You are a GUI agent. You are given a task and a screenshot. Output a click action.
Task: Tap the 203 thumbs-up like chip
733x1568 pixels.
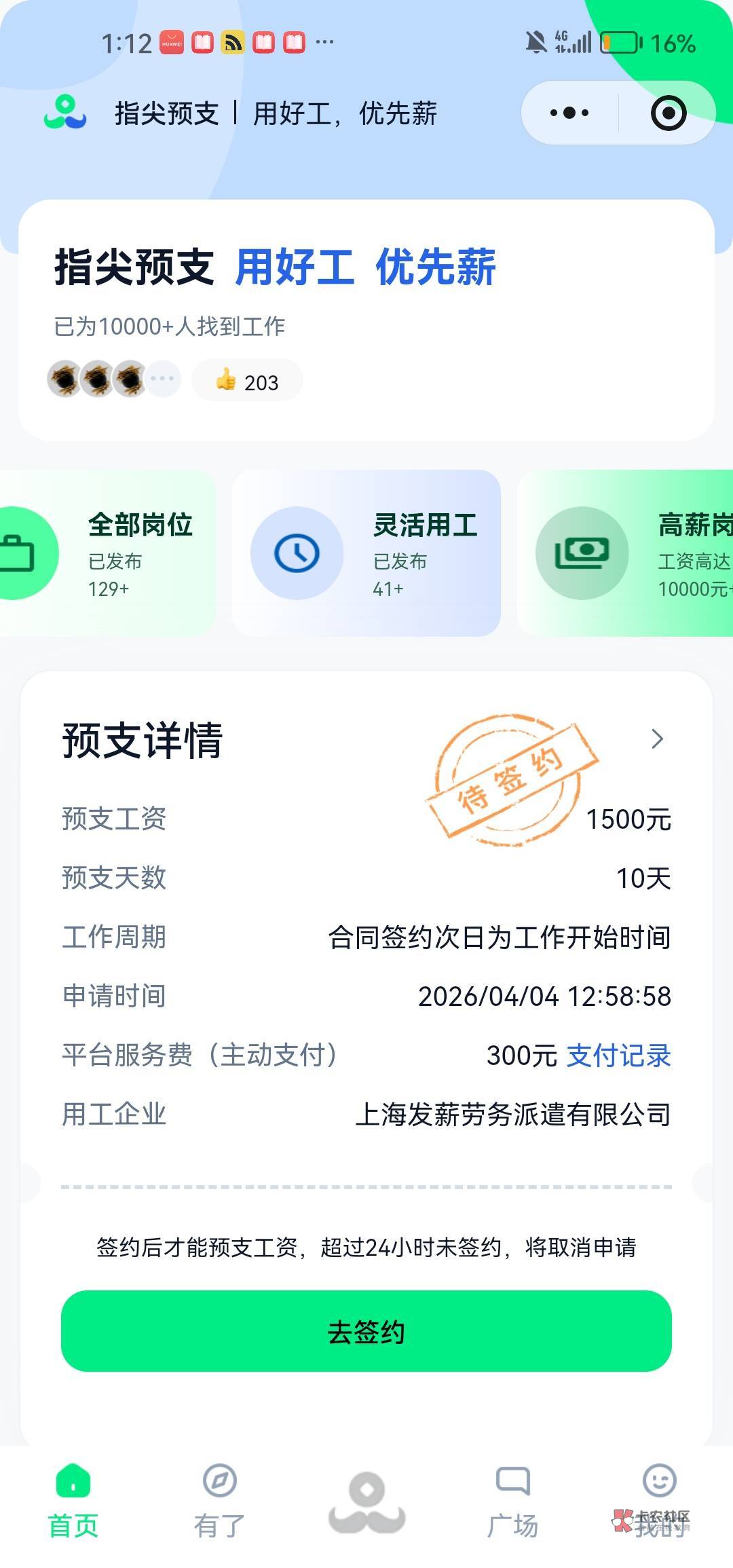pos(247,381)
